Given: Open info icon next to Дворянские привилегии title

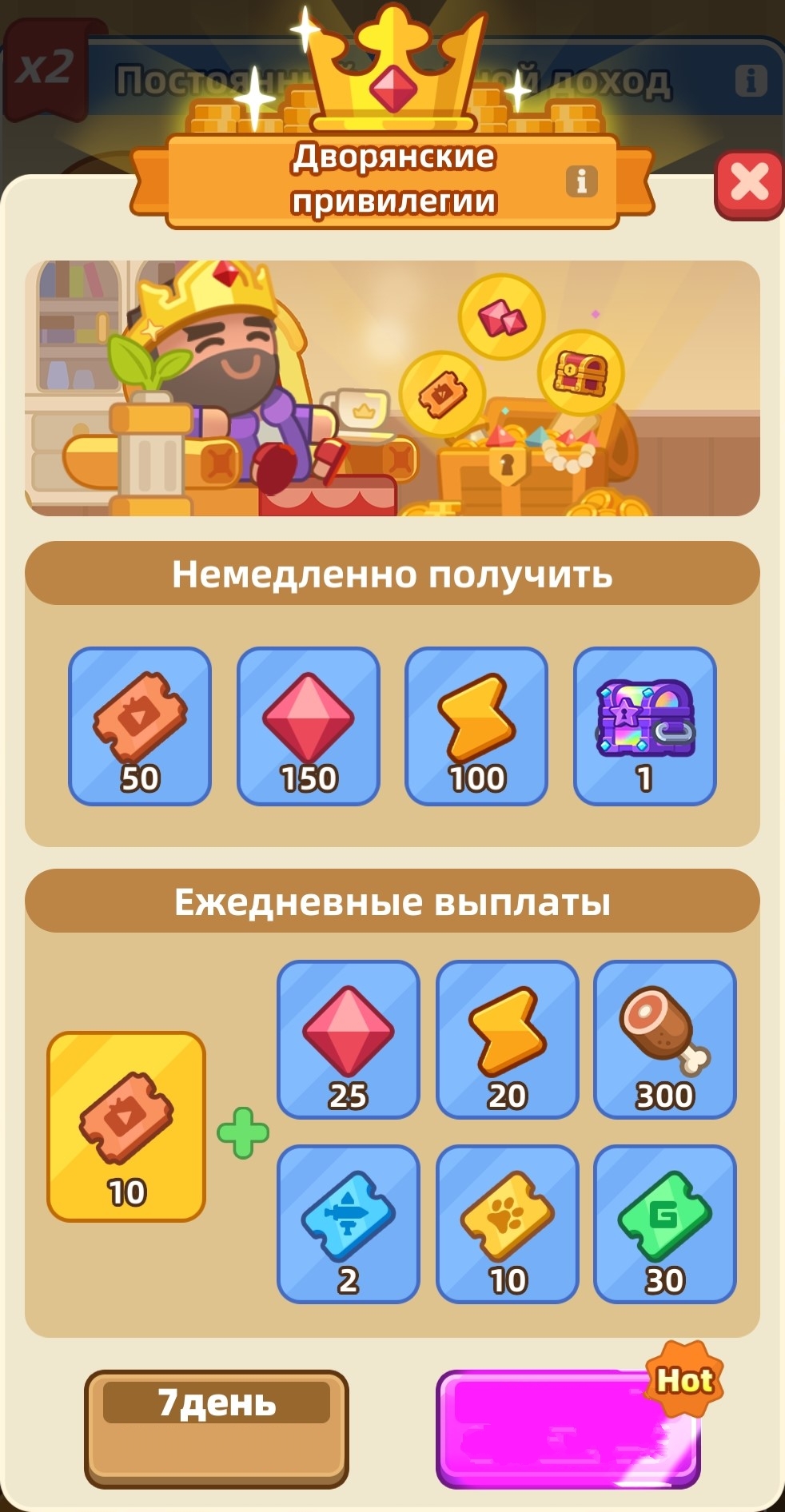Looking at the screenshot, I should tap(581, 181).
